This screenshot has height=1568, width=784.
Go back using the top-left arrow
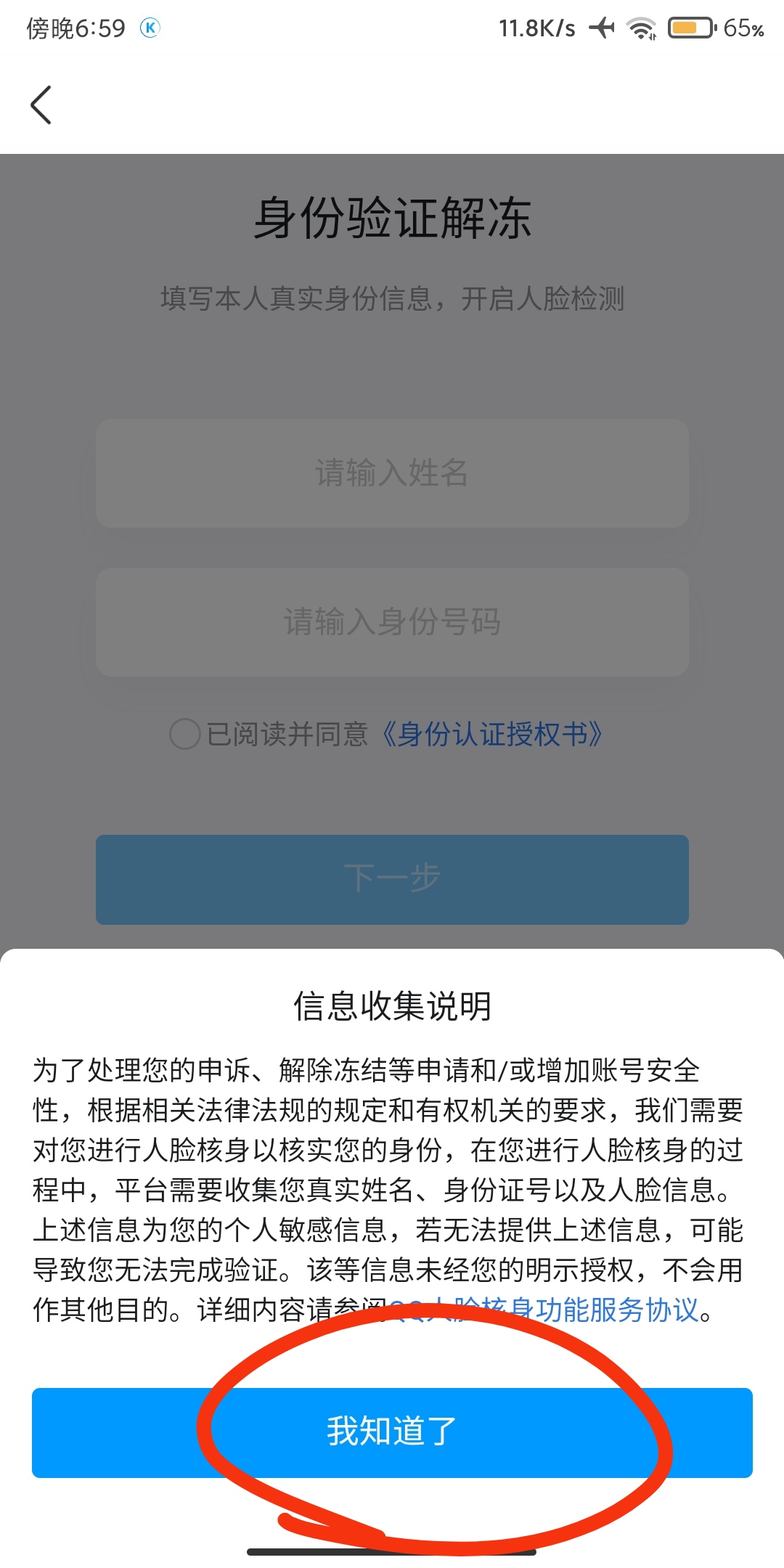click(41, 105)
